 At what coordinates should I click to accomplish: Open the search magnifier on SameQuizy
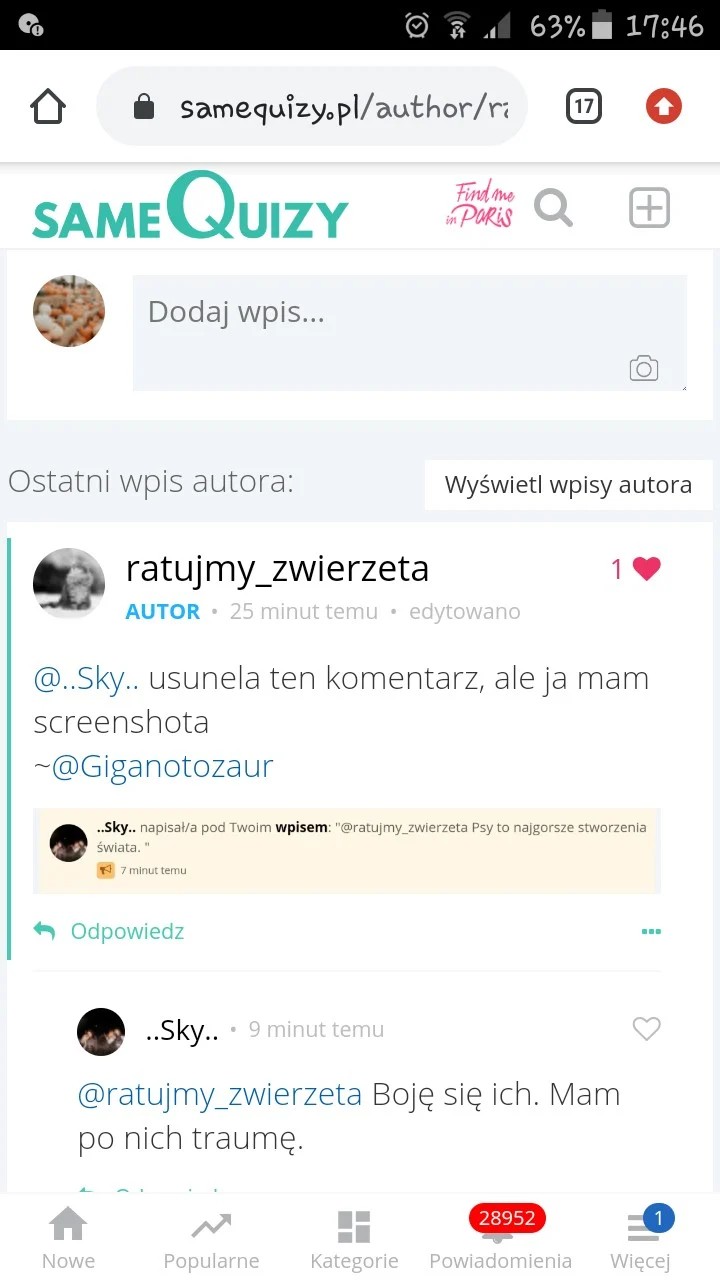click(x=553, y=209)
